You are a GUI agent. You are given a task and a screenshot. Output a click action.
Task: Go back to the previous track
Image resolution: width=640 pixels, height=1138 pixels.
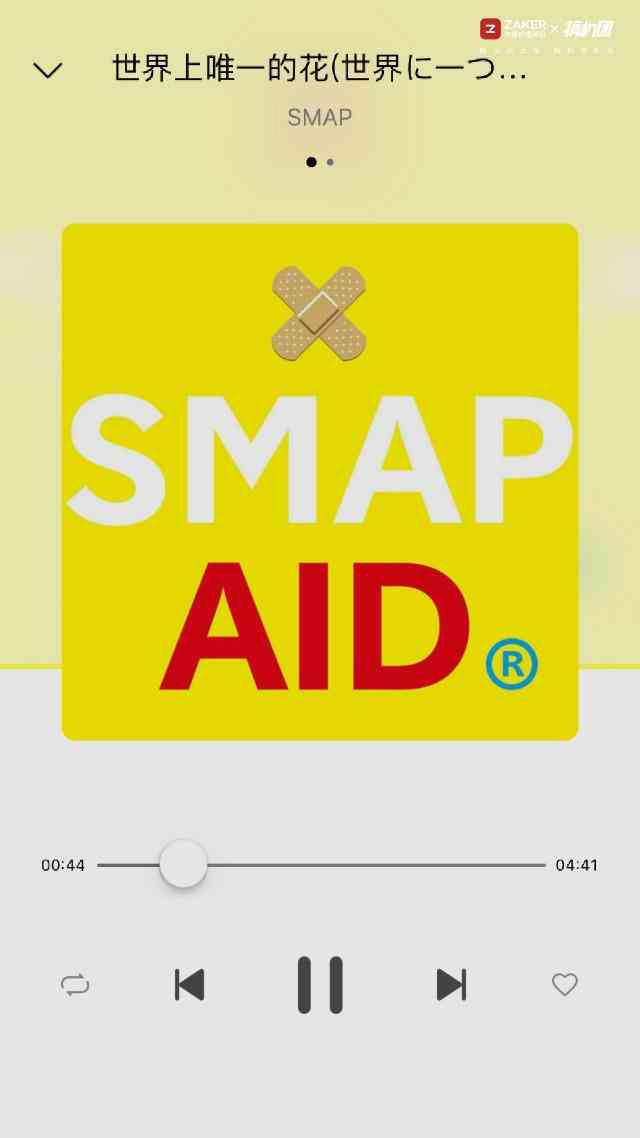coord(189,985)
